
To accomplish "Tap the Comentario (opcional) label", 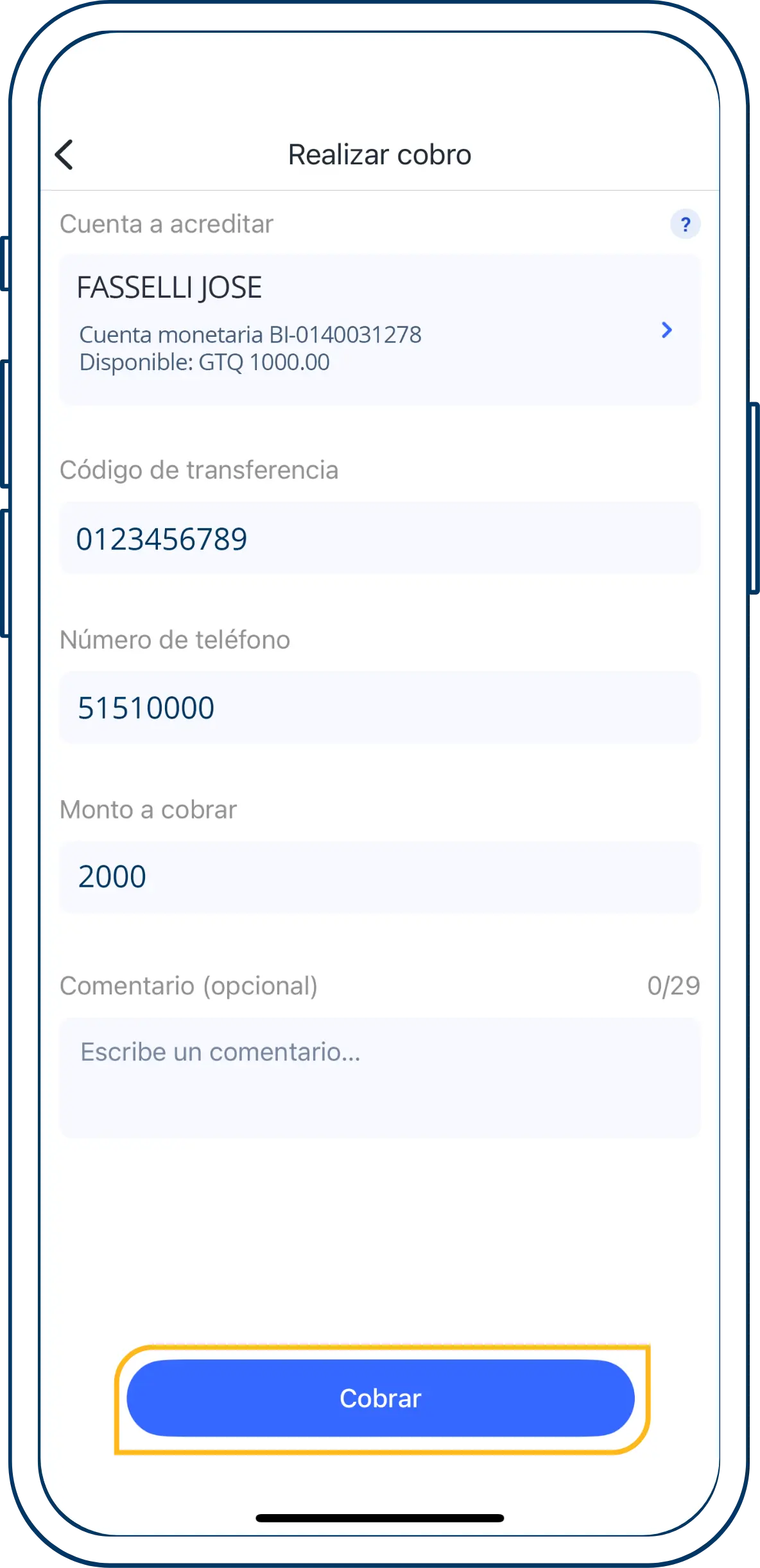I will [x=191, y=986].
